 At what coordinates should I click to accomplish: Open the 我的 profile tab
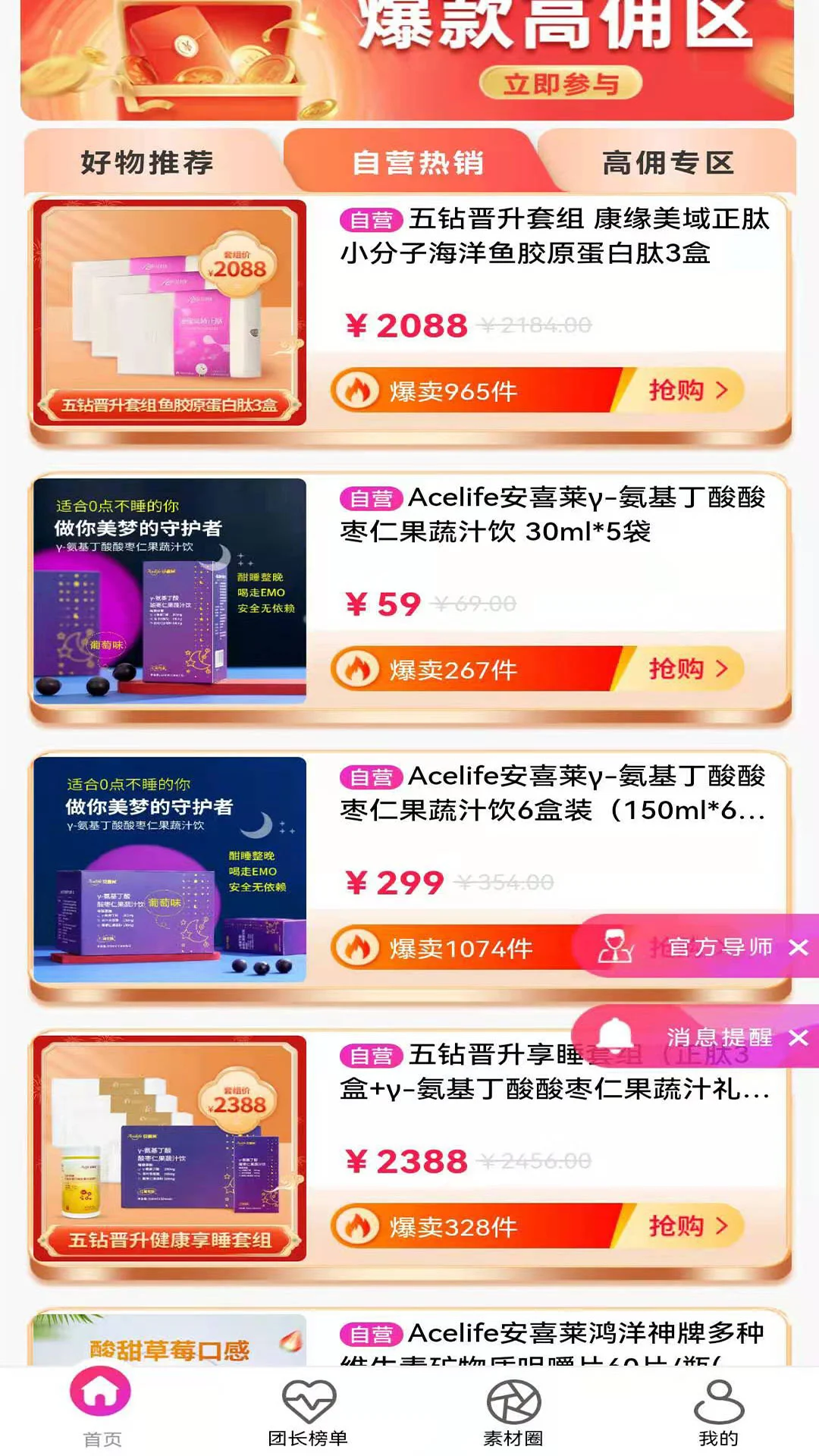coord(718,1412)
